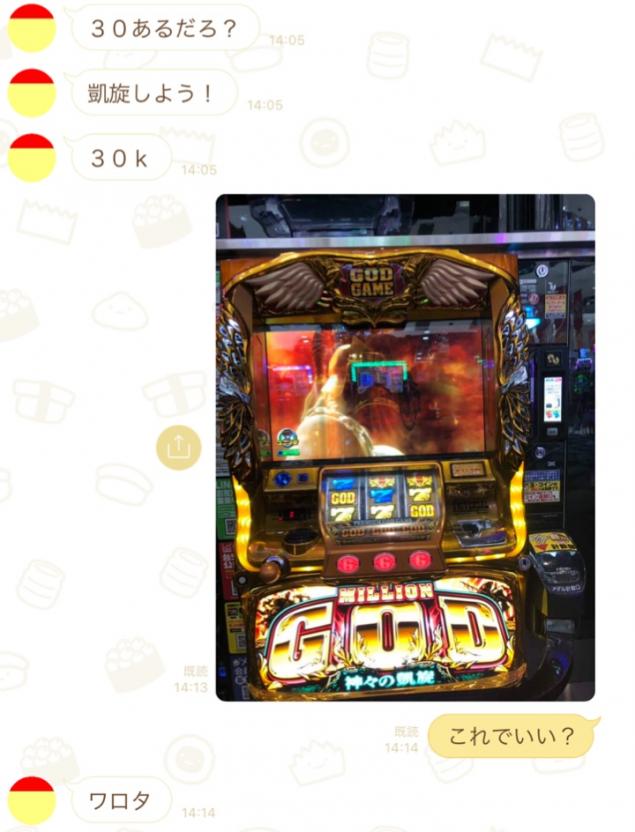Share the sent slot machine photo
The image size is (635, 832).
click(x=178, y=448)
